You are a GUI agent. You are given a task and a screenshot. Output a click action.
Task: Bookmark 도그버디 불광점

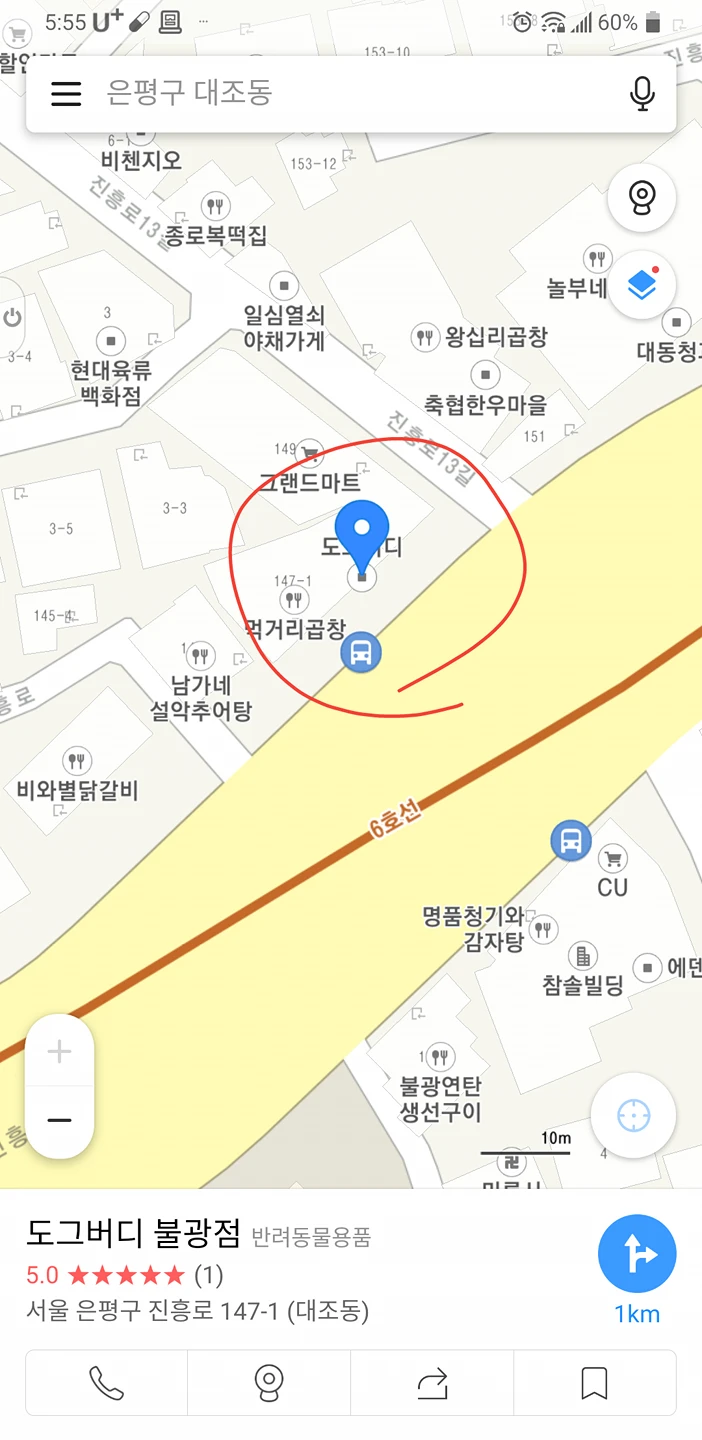(x=595, y=1383)
